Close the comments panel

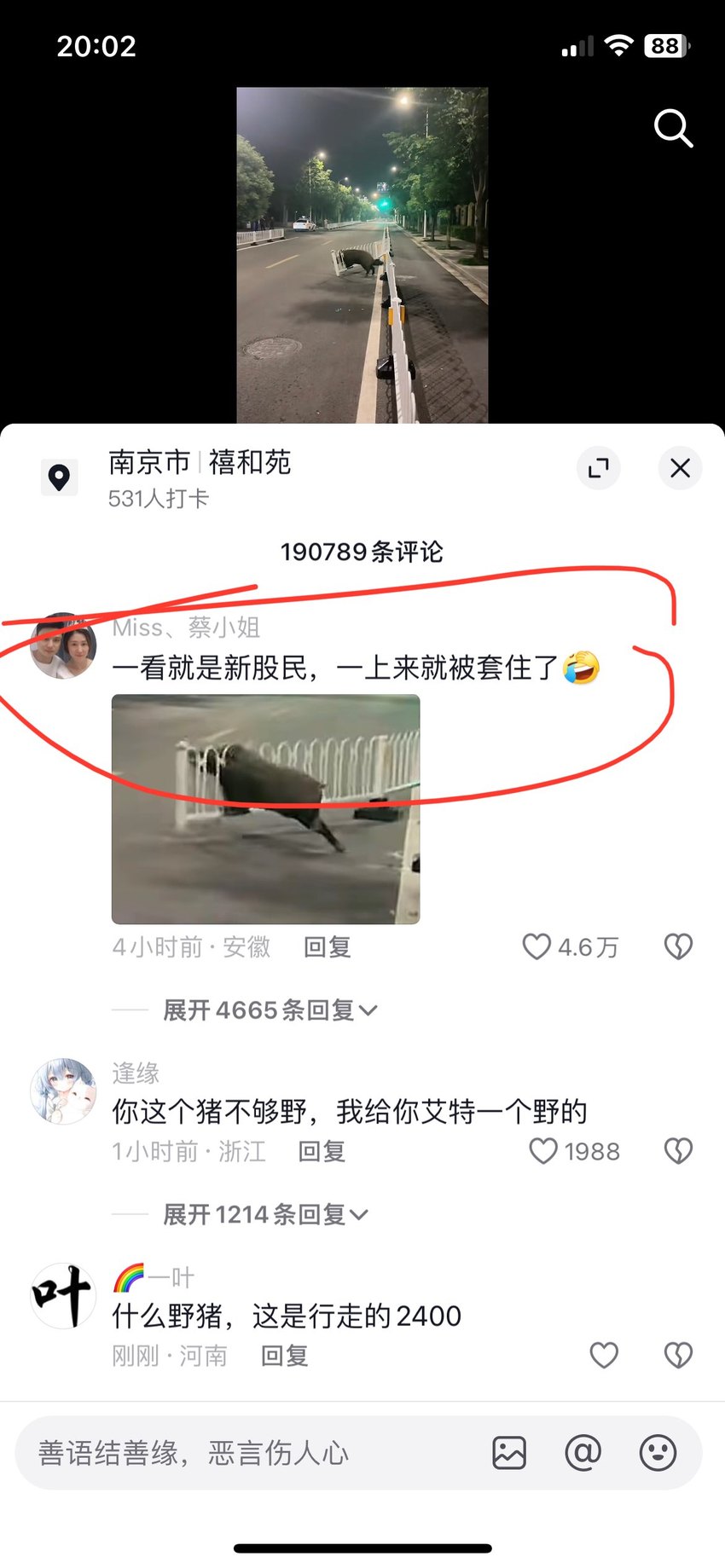(680, 468)
